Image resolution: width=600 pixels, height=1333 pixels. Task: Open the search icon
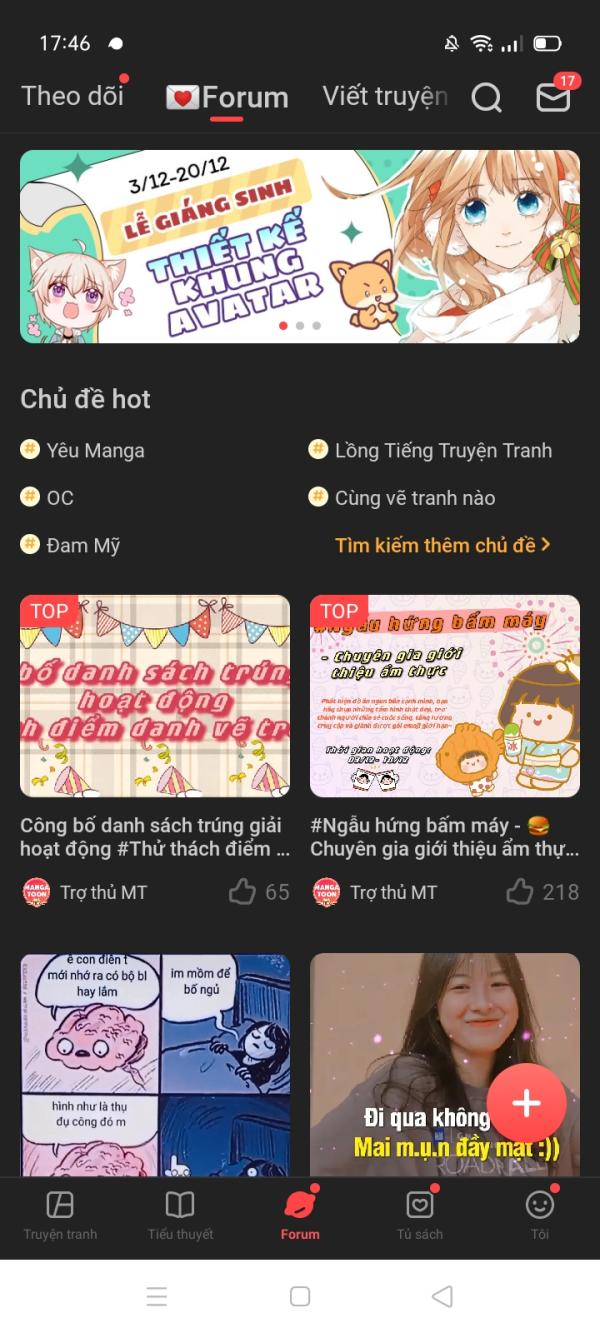tap(486, 97)
